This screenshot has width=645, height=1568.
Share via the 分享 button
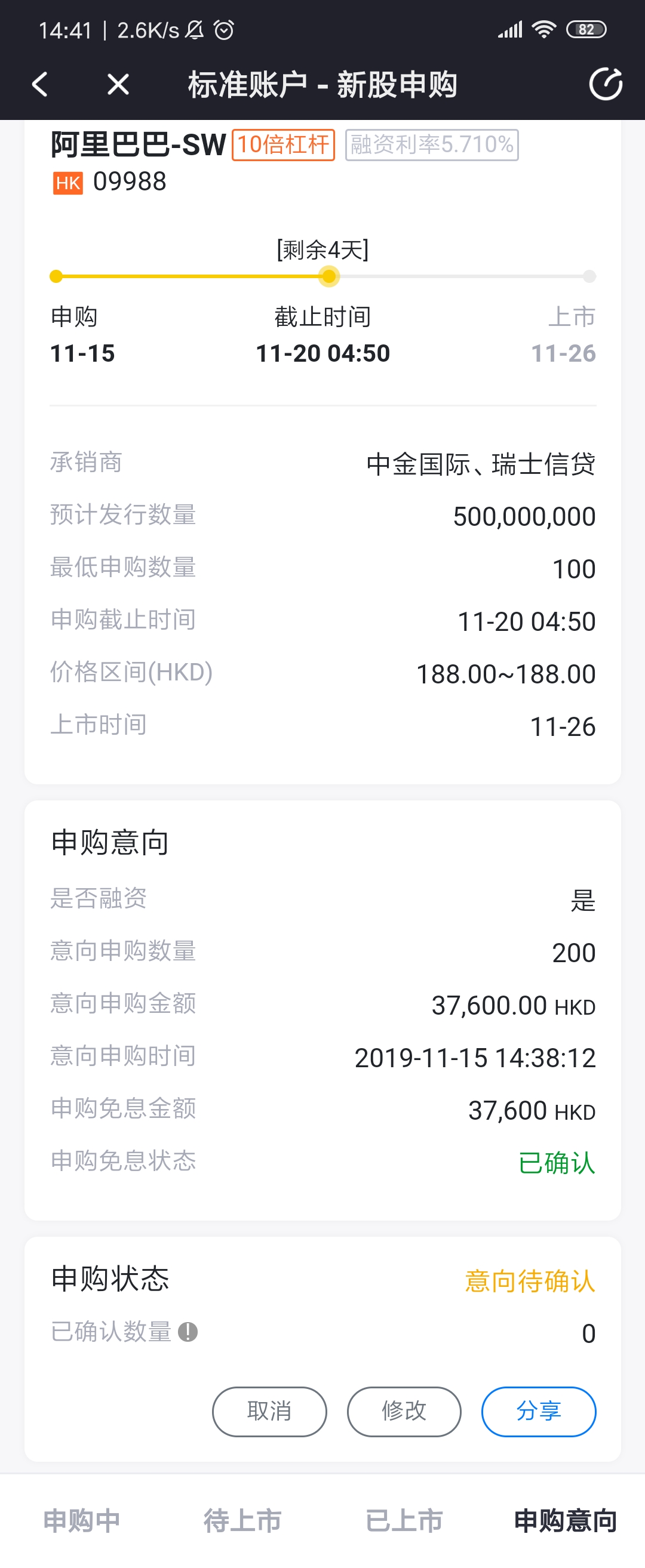tap(539, 1411)
